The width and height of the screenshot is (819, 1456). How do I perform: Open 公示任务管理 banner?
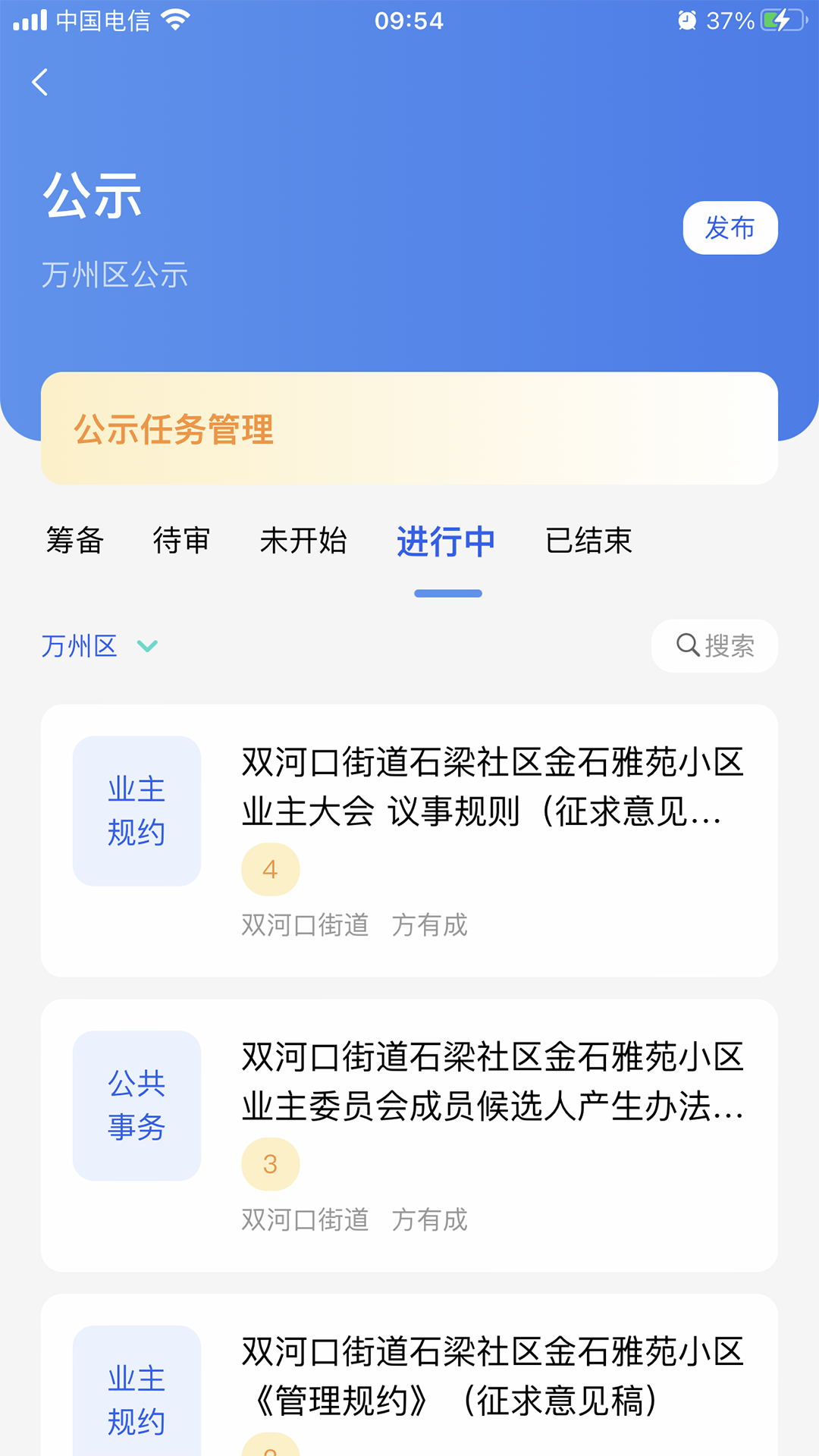[x=409, y=428]
